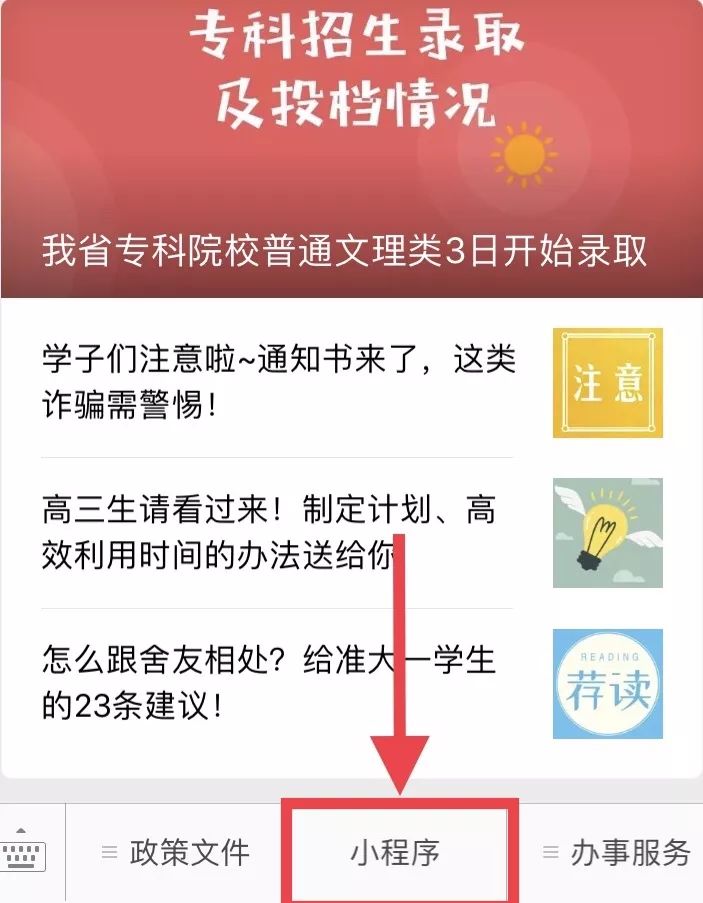Open the 政策文件 menu
The height and width of the screenshot is (903, 703).
click(x=177, y=853)
